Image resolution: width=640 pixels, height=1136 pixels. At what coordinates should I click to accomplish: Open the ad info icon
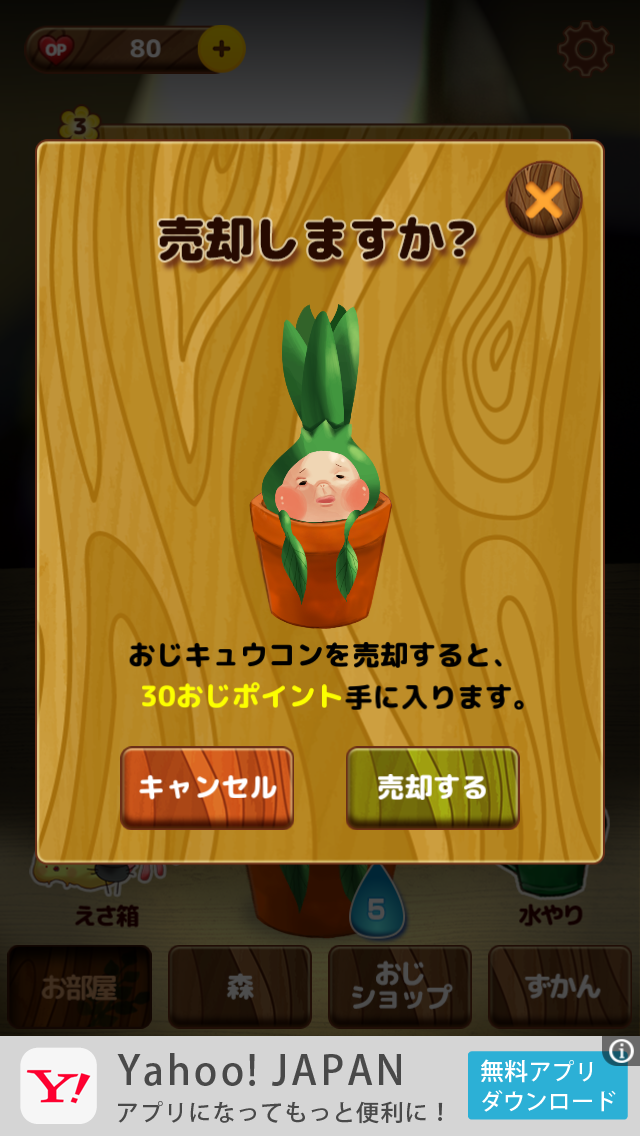(x=622, y=1050)
